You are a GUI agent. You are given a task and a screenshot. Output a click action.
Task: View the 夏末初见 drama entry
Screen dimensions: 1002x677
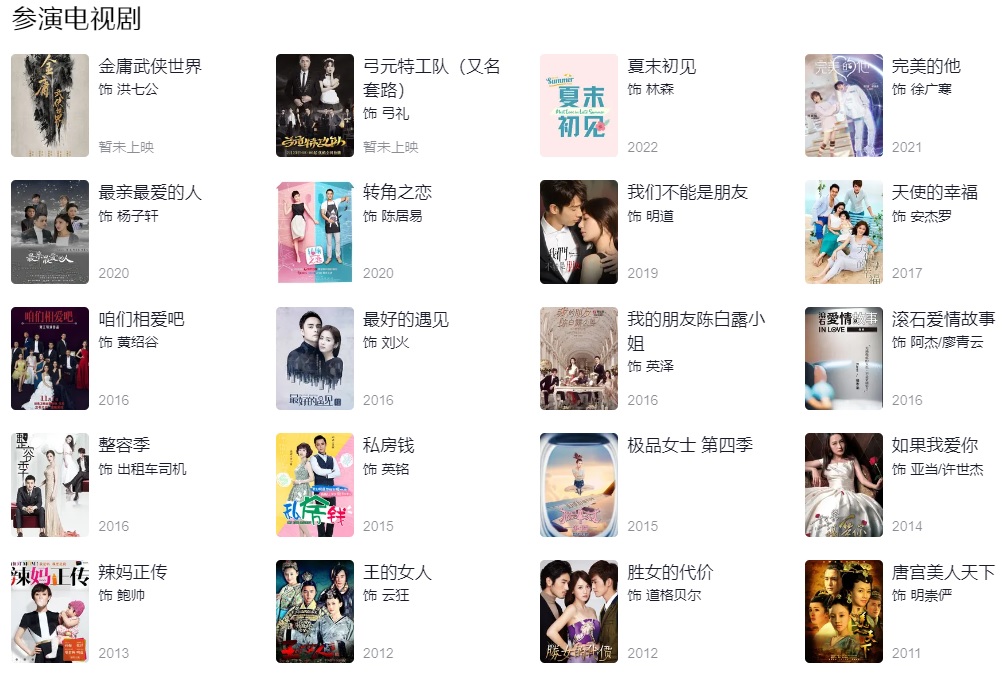click(x=661, y=67)
